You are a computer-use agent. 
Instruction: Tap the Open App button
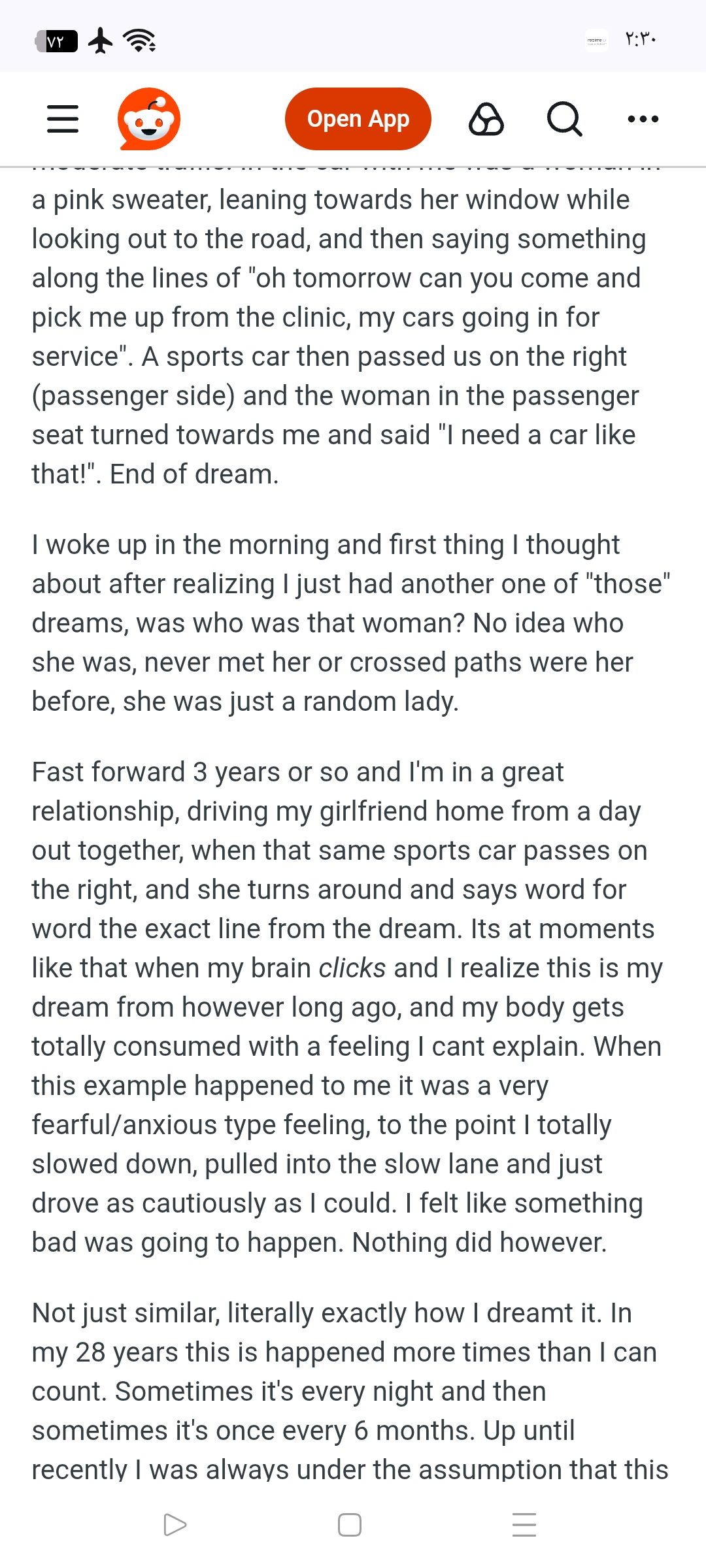358,119
